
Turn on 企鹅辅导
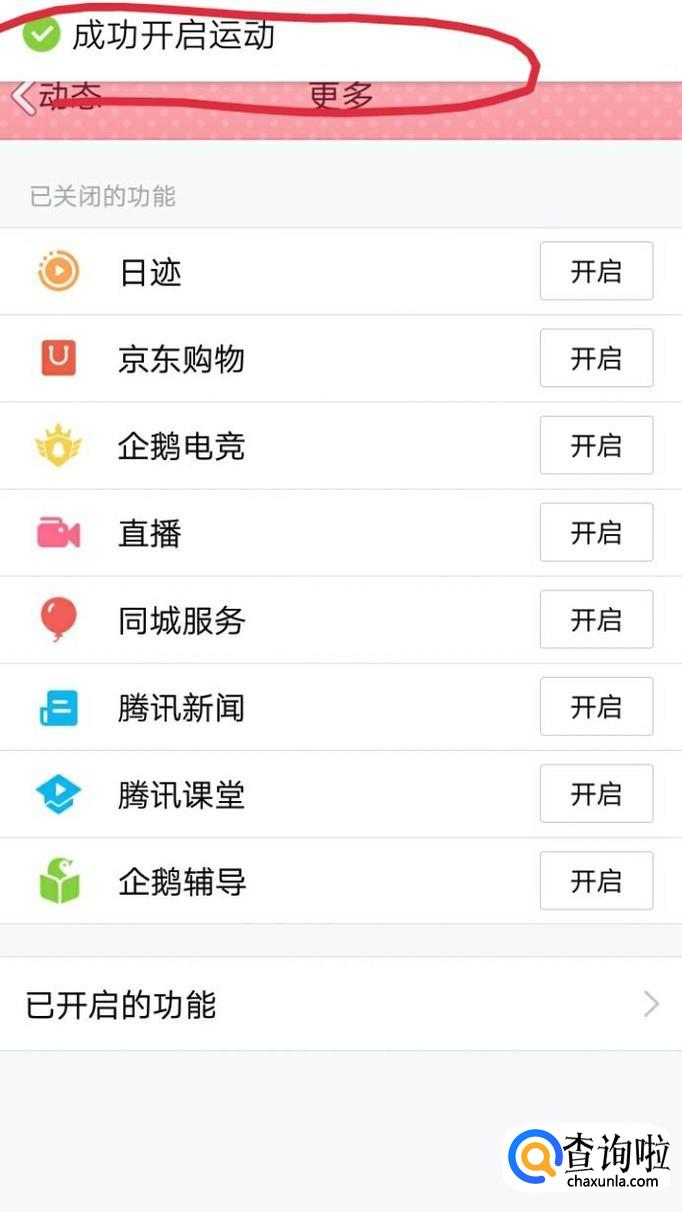(x=596, y=880)
